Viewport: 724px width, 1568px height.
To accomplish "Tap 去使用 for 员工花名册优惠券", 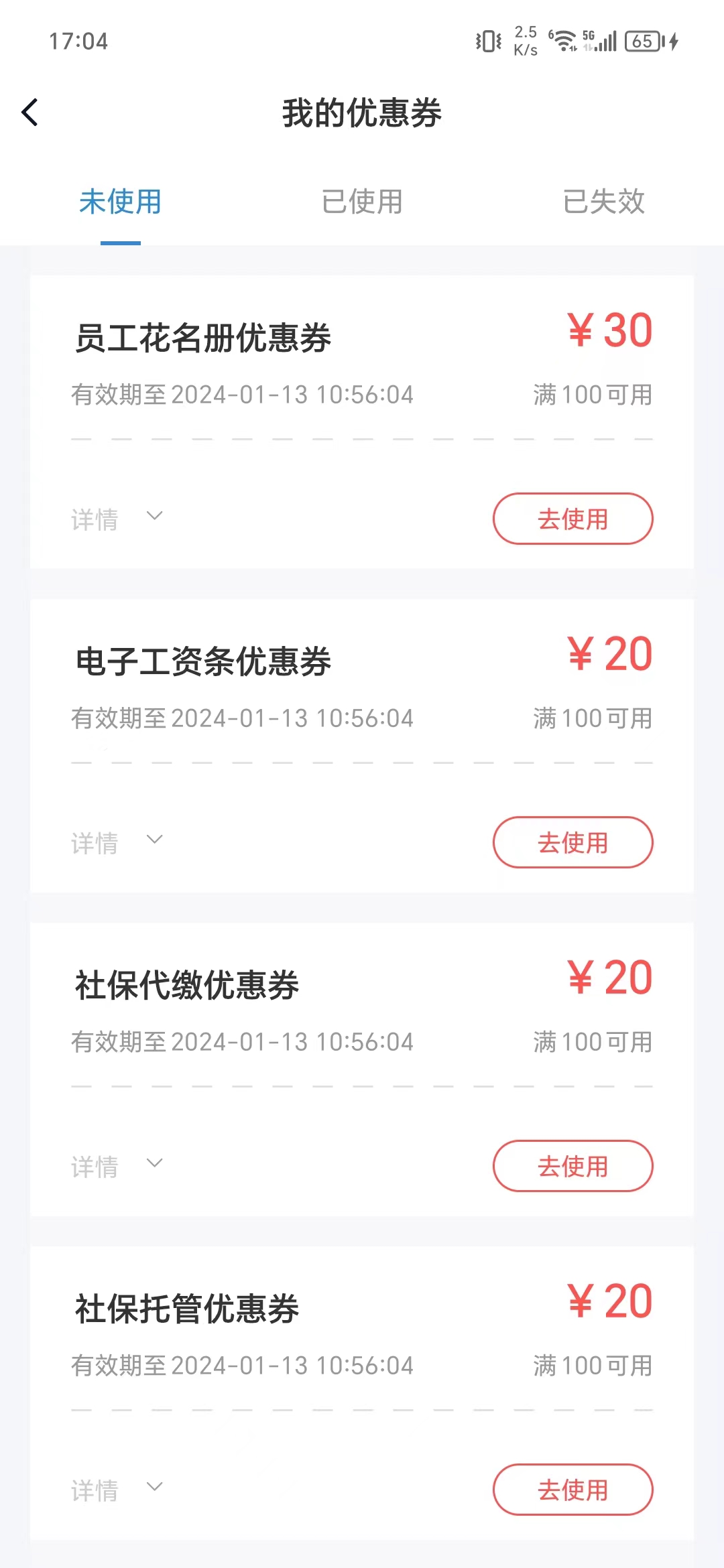I will tap(573, 519).
